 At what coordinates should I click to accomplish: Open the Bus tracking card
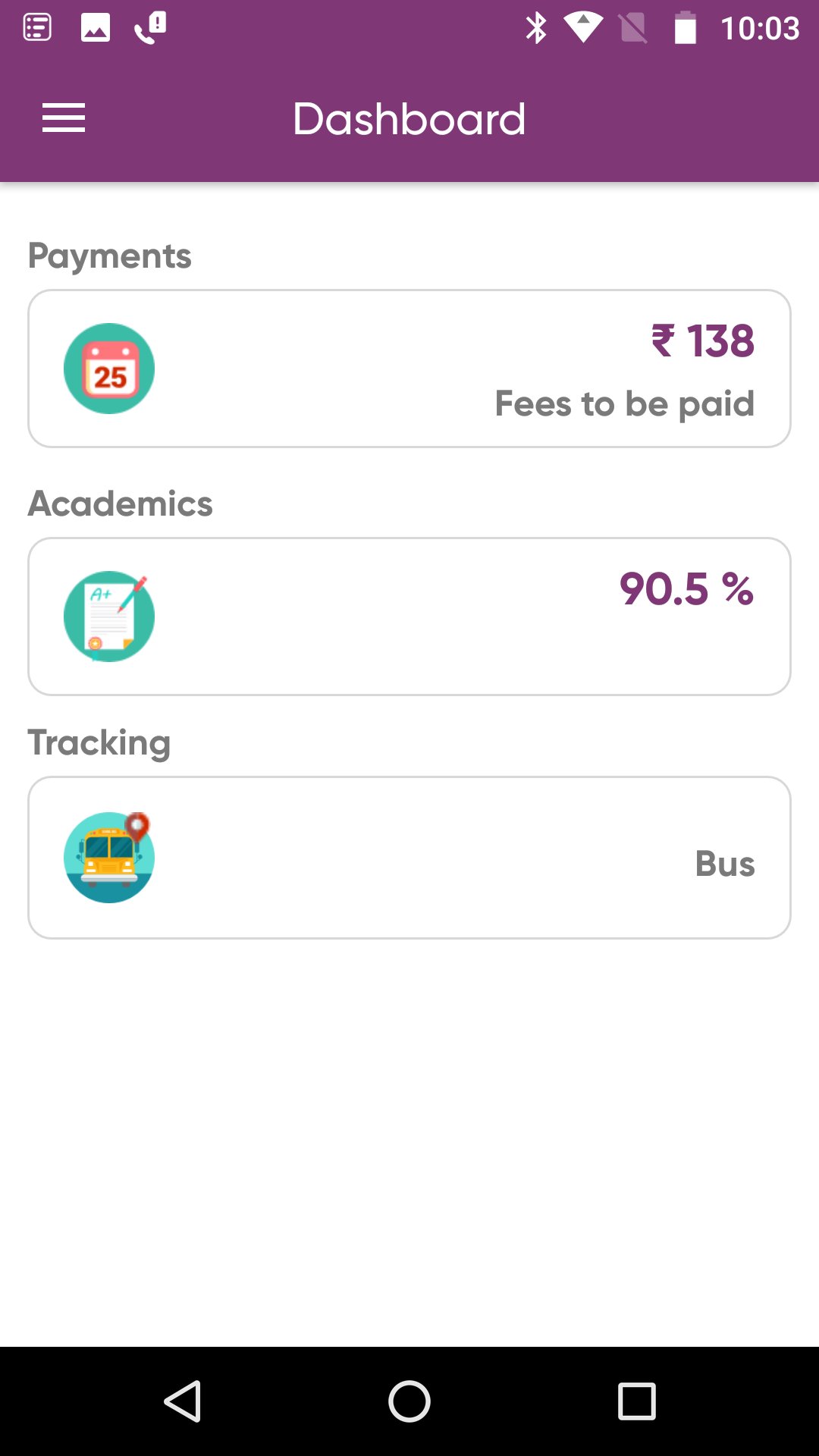coord(409,858)
